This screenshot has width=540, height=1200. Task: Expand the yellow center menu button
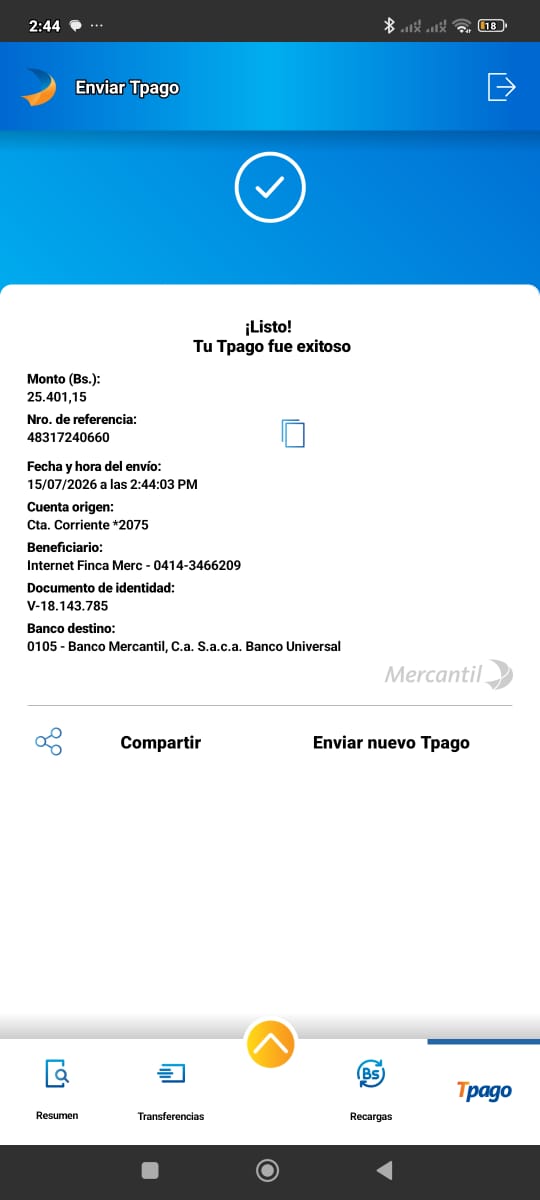(x=271, y=1044)
